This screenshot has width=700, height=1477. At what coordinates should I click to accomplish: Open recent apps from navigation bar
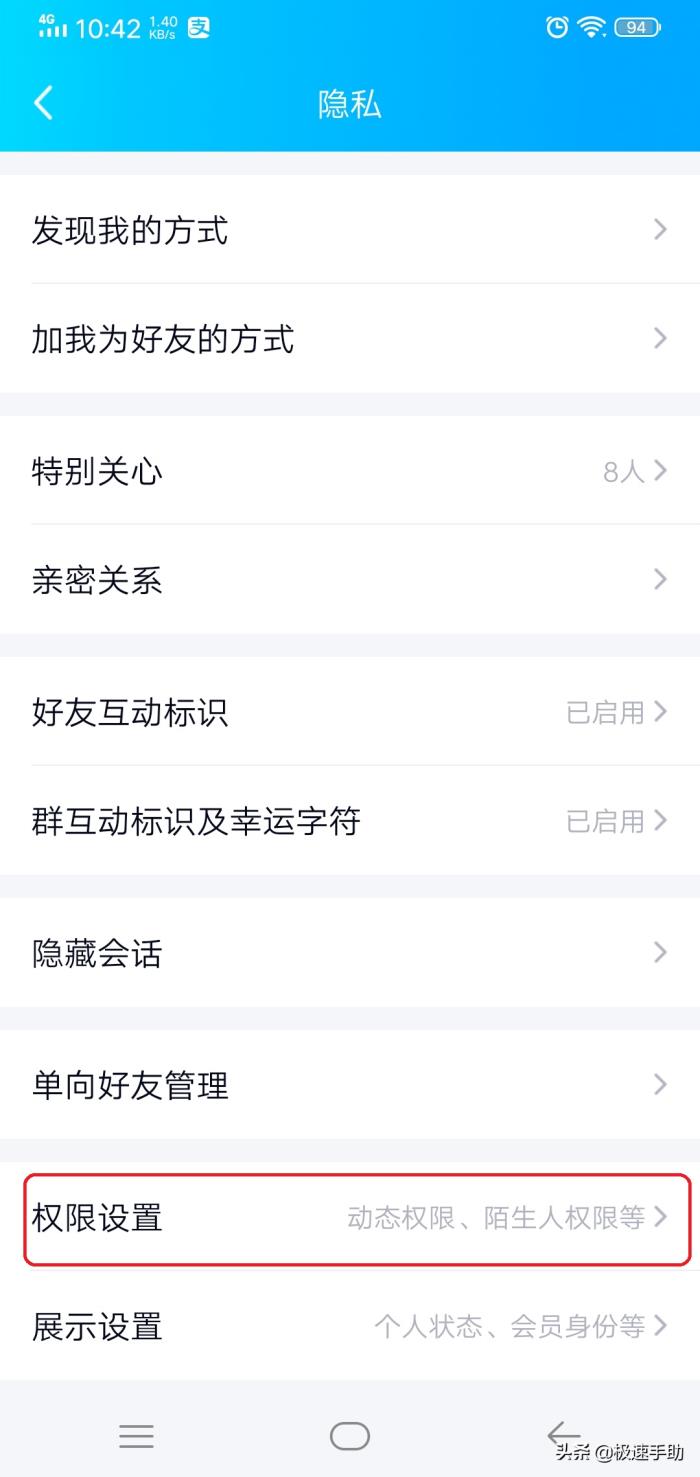point(136,1436)
